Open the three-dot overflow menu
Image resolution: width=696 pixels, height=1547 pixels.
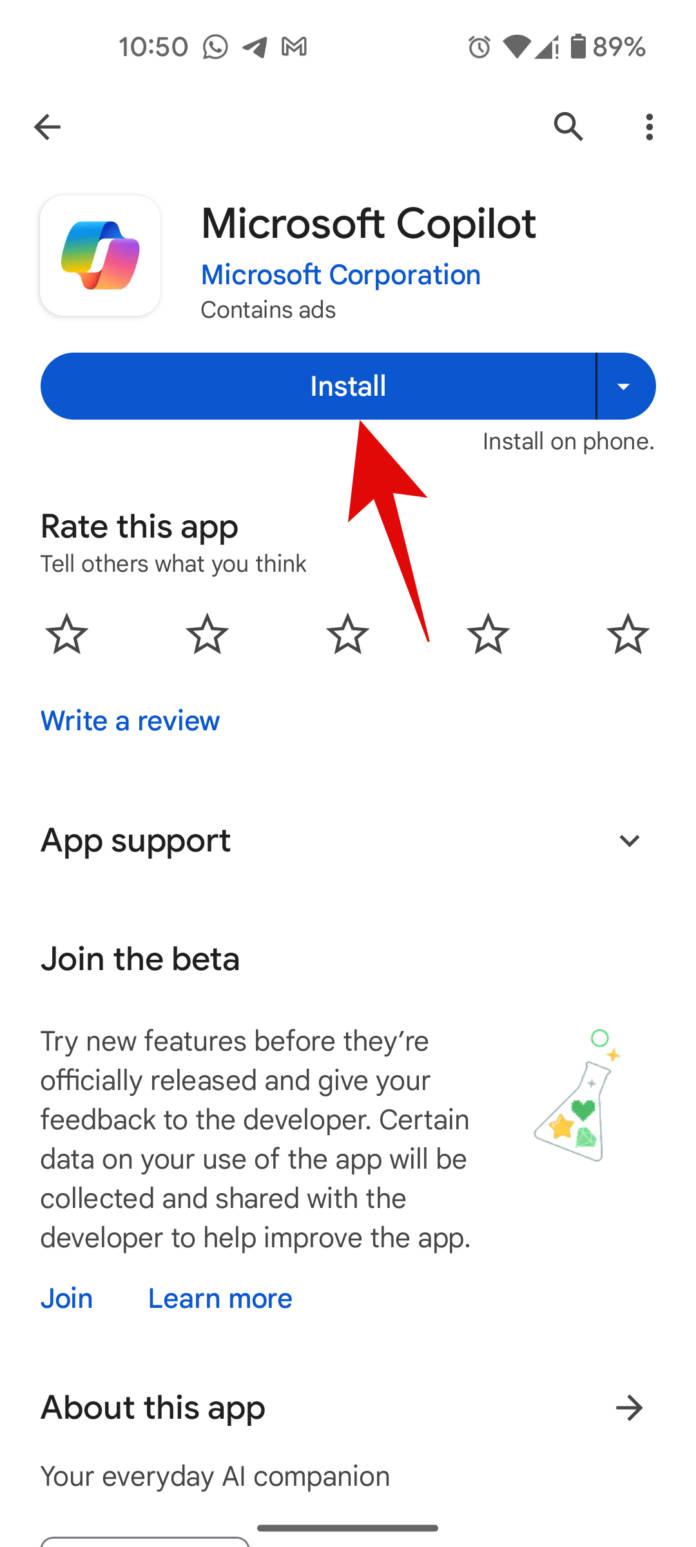(649, 127)
